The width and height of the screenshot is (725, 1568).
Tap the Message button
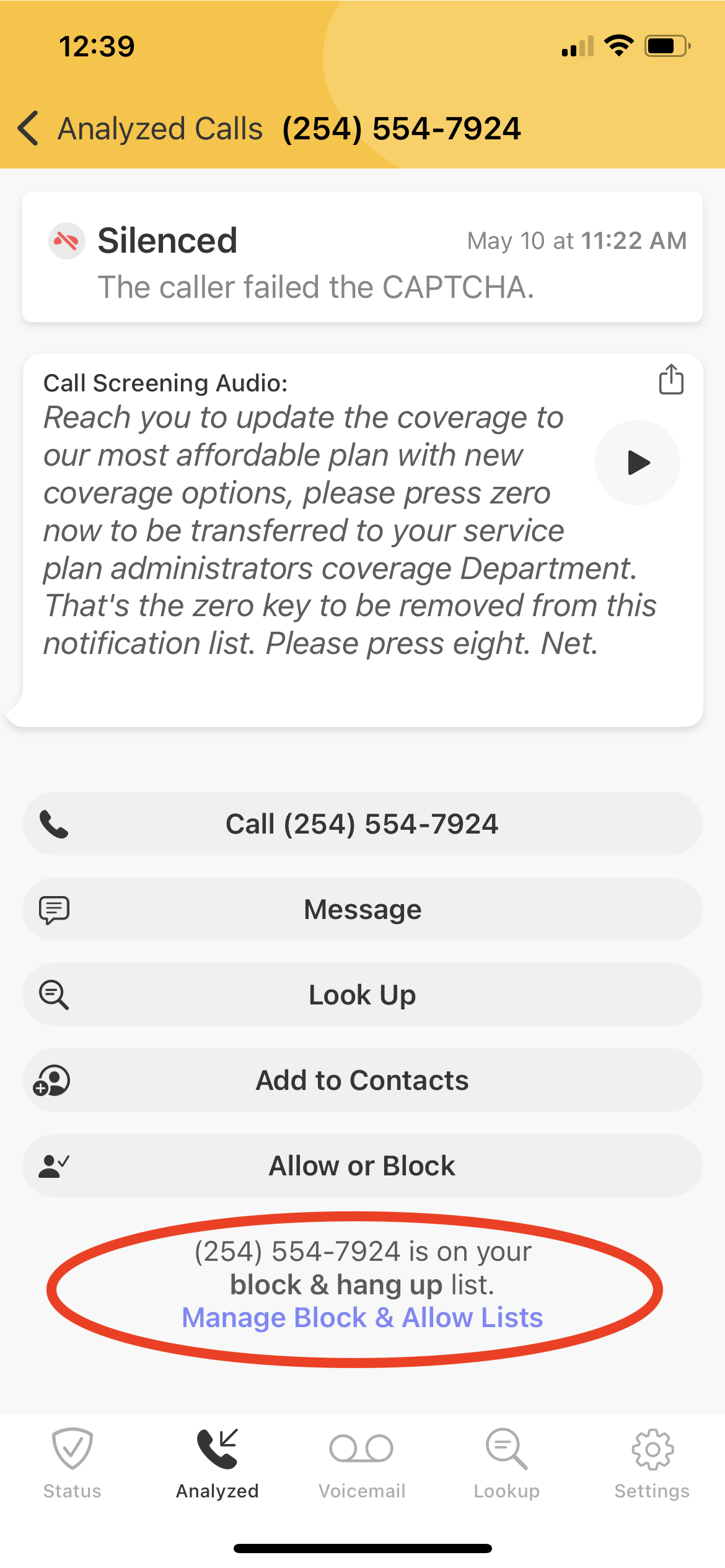[362, 909]
